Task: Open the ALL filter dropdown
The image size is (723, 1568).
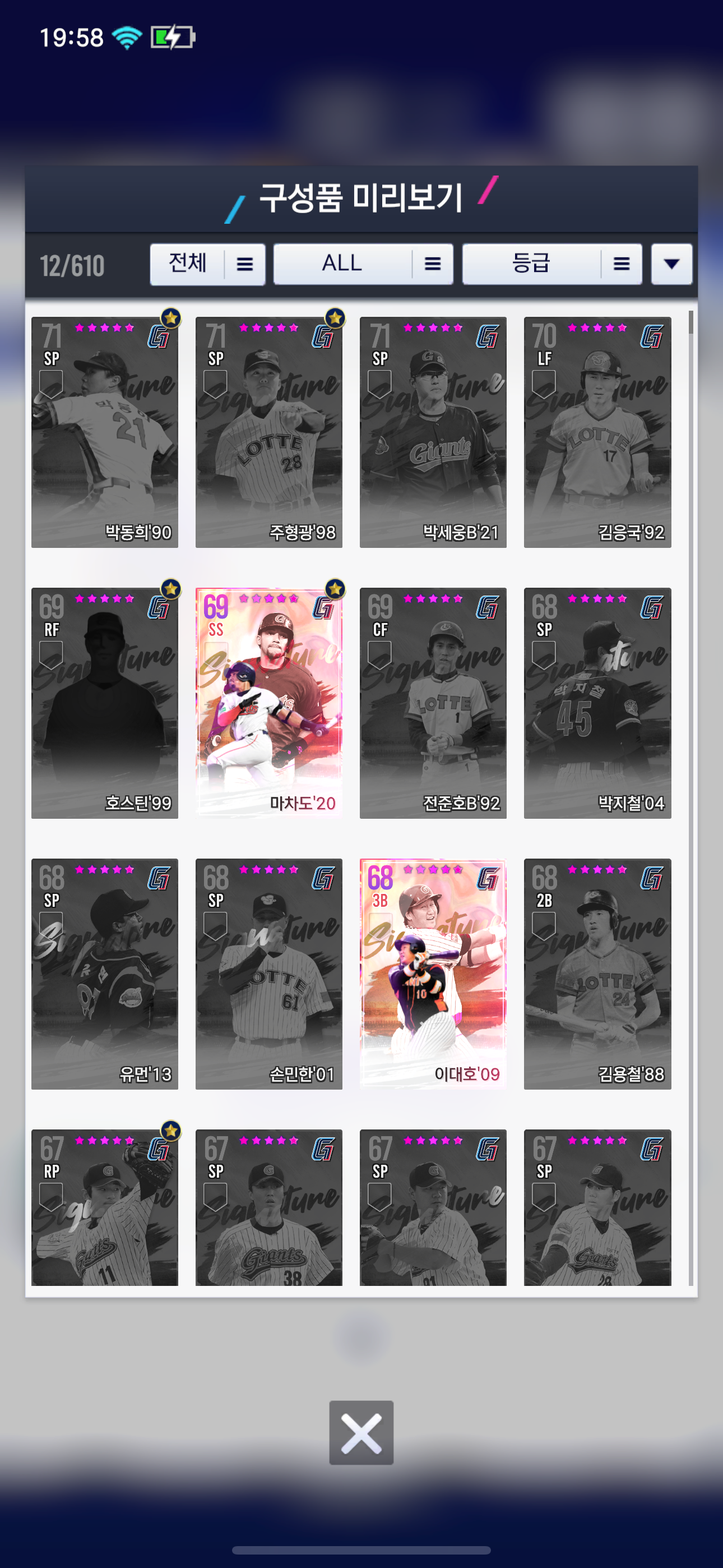Action: coord(363,264)
